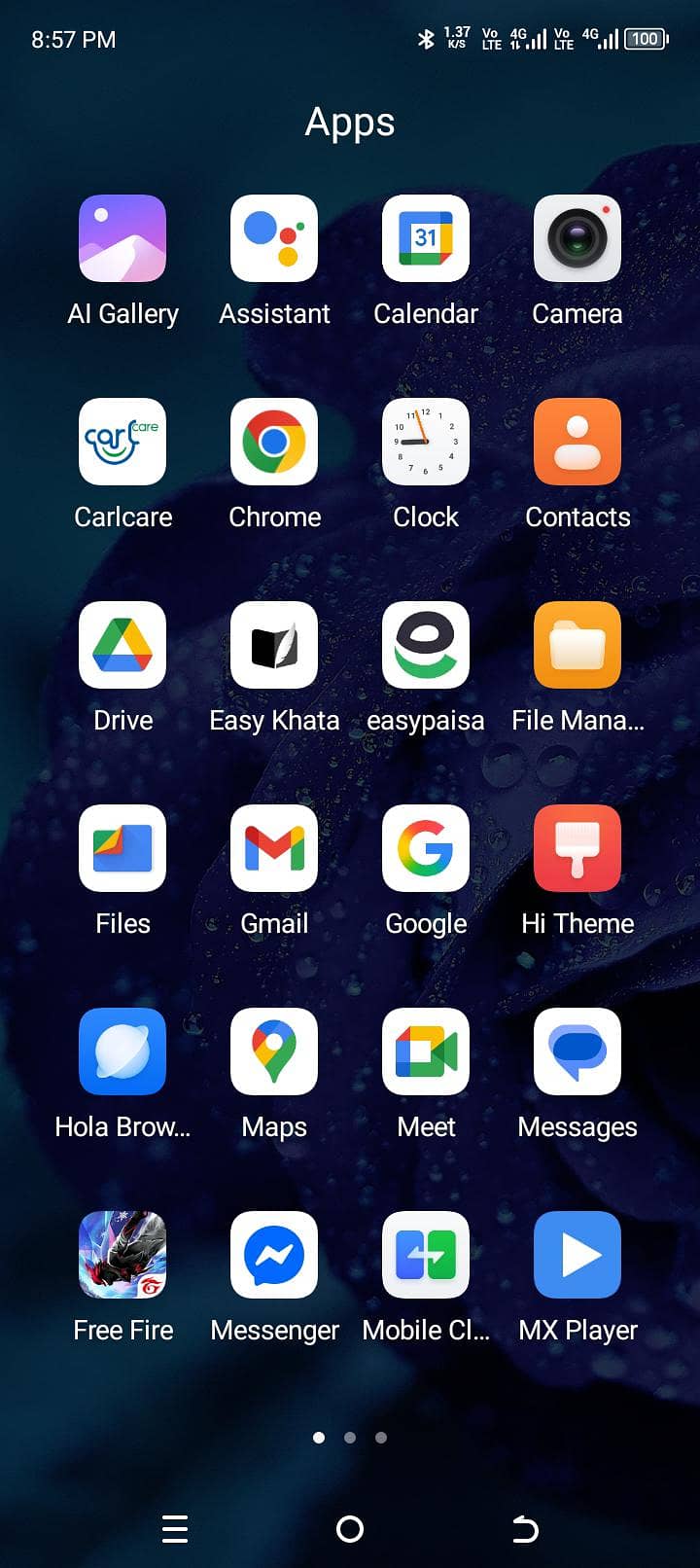Start the Meet app
The image size is (700, 1568).
(426, 1051)
